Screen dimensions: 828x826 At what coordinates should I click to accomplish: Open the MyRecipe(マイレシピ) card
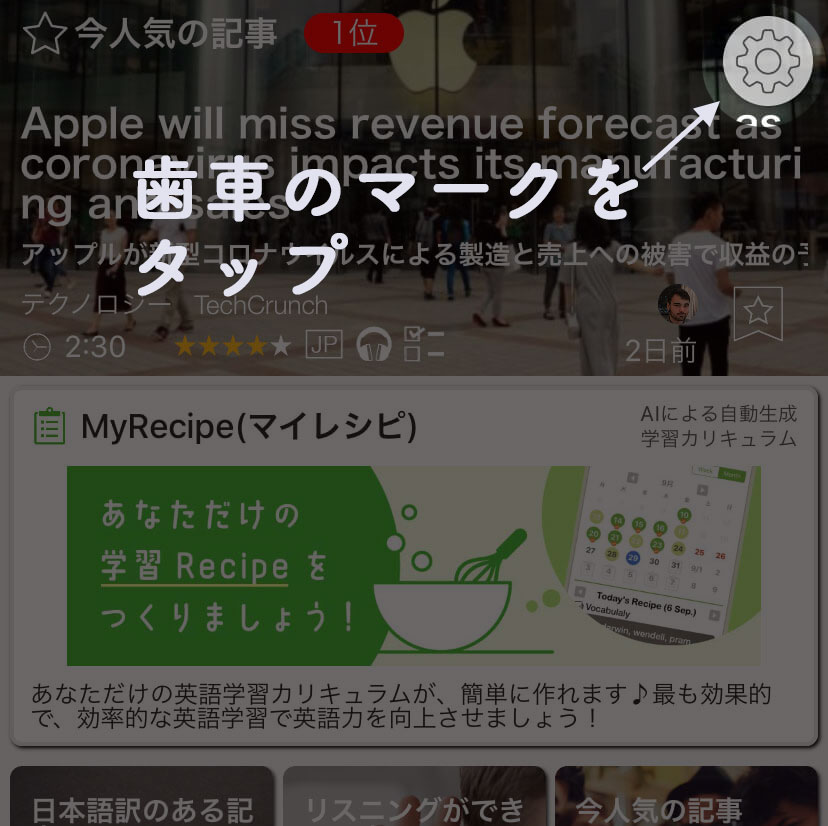[x=414, y=566]
